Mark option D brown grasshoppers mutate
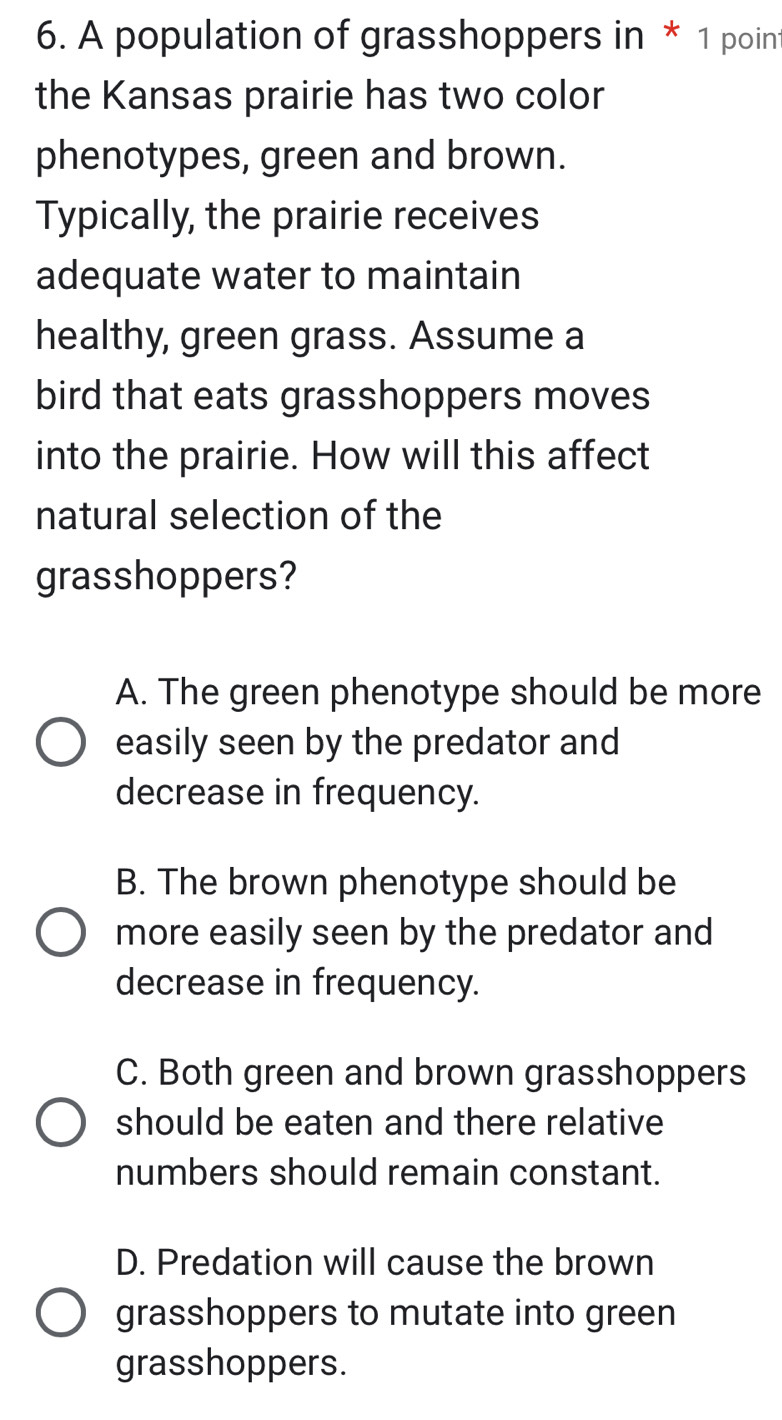 coord(61,1312)
